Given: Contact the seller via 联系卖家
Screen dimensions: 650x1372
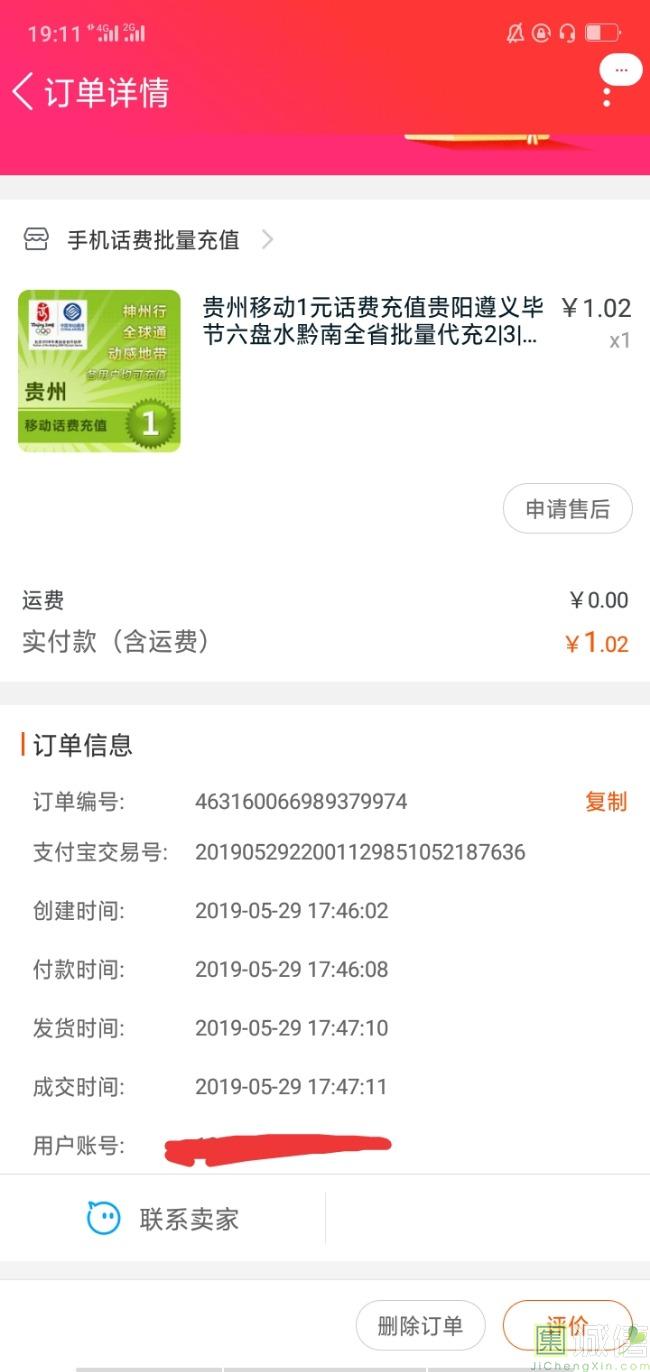Looking at the screenshot, I should coord(164,1219).
